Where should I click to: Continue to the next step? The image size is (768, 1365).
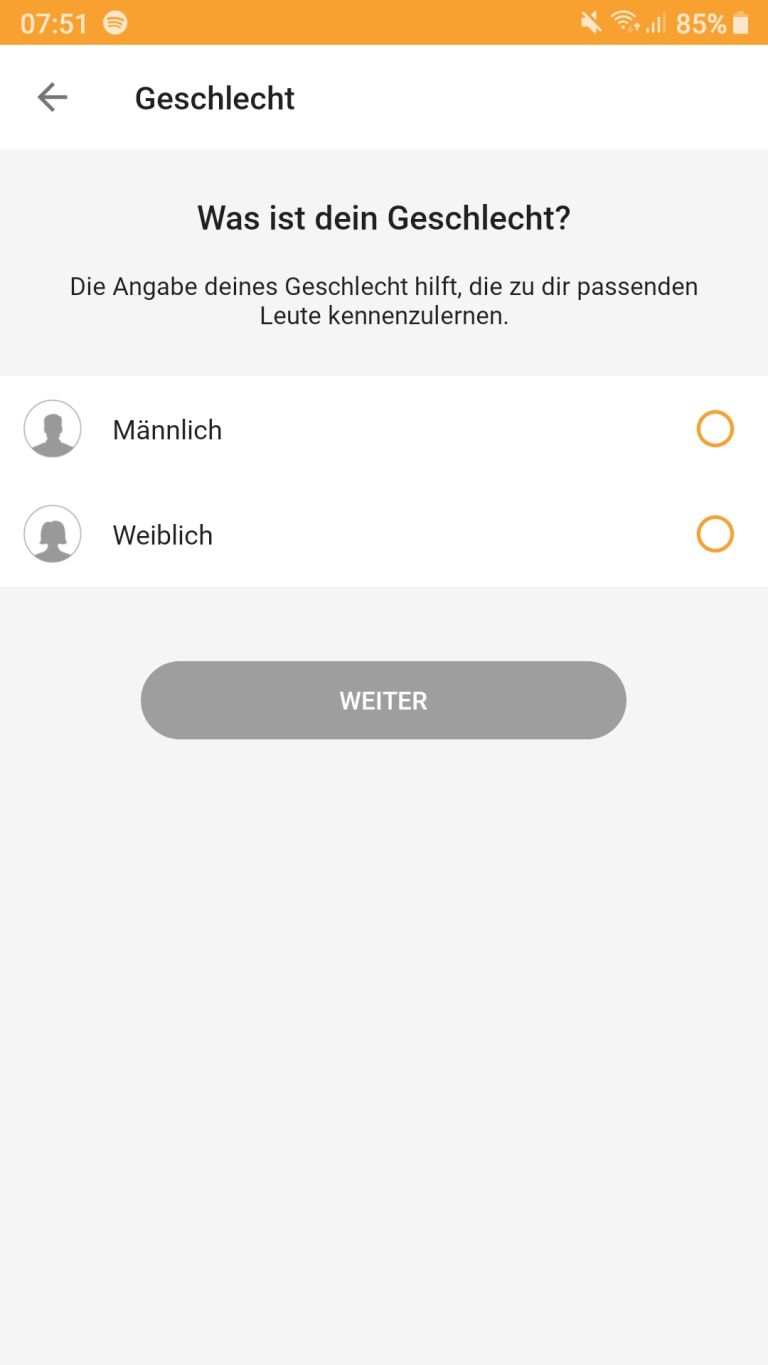pos(383,700)
